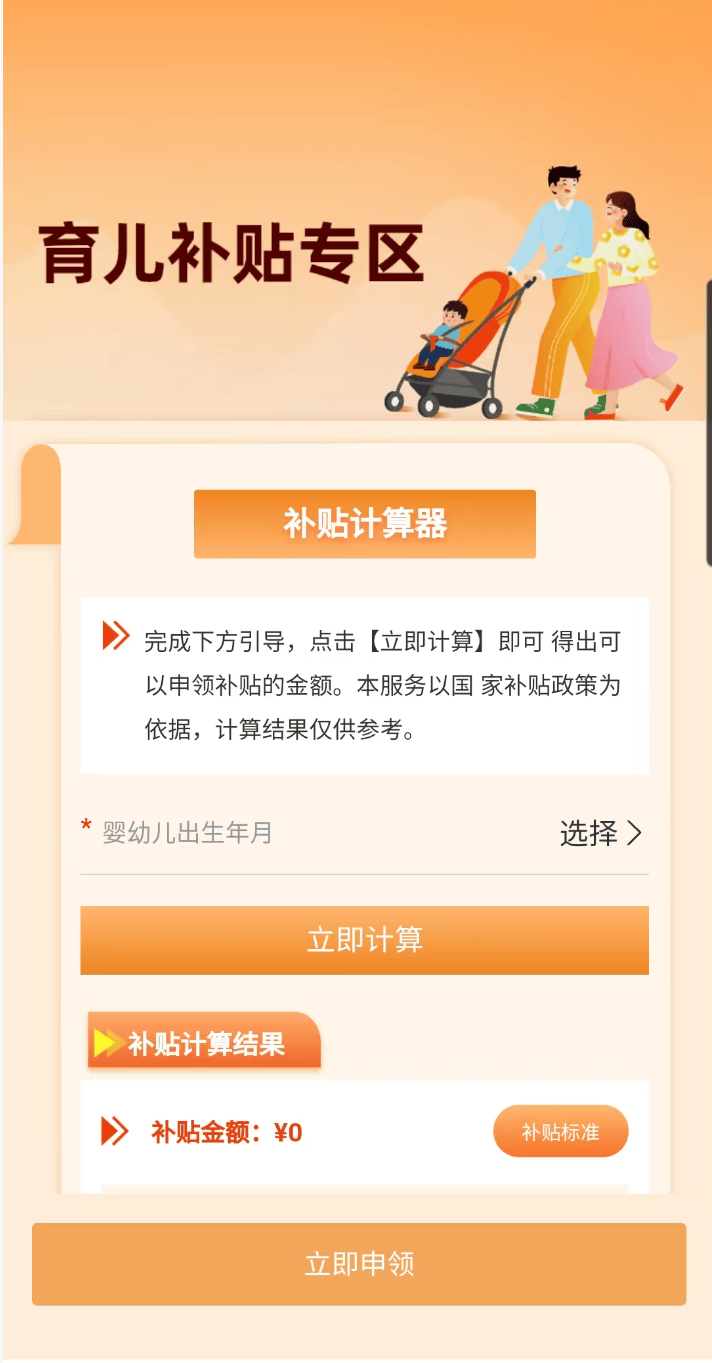Open the 补贴标准 subsidy standards

[560, 1132]
